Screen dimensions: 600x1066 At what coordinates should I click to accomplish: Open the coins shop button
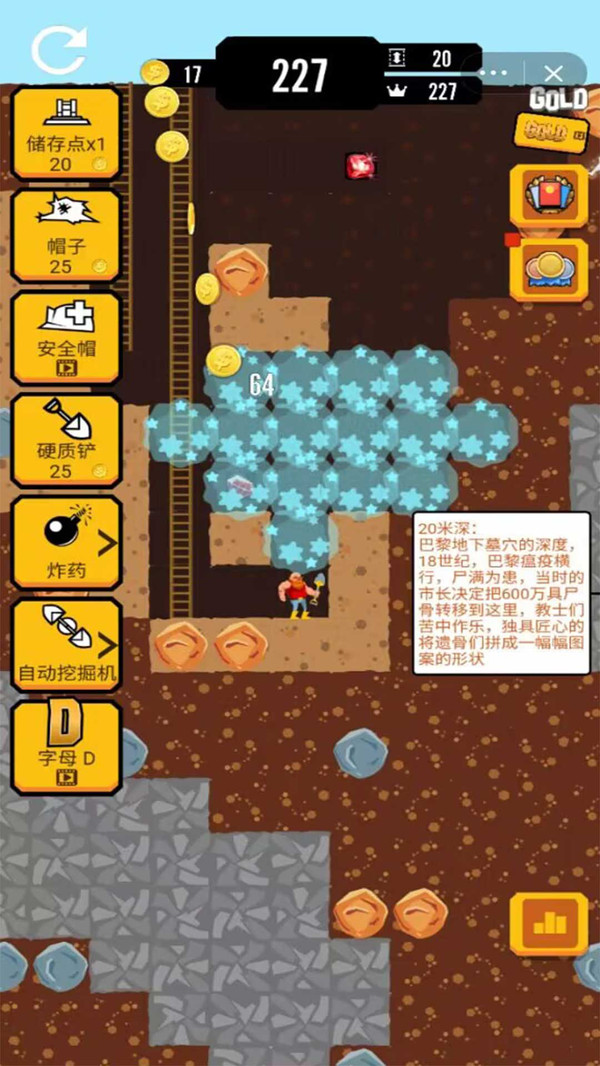click(549, 270)
